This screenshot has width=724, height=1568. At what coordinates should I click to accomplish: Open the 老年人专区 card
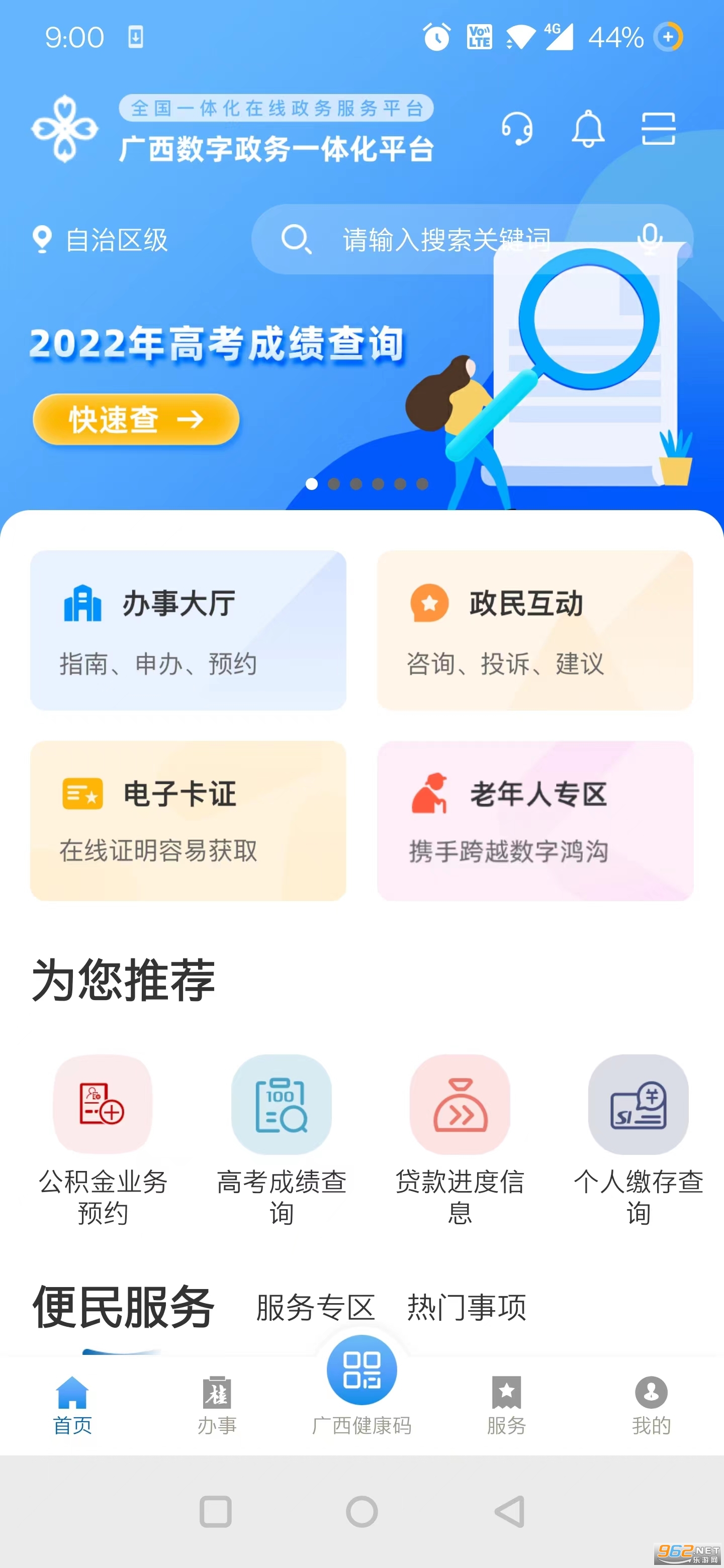click(534, 821)
